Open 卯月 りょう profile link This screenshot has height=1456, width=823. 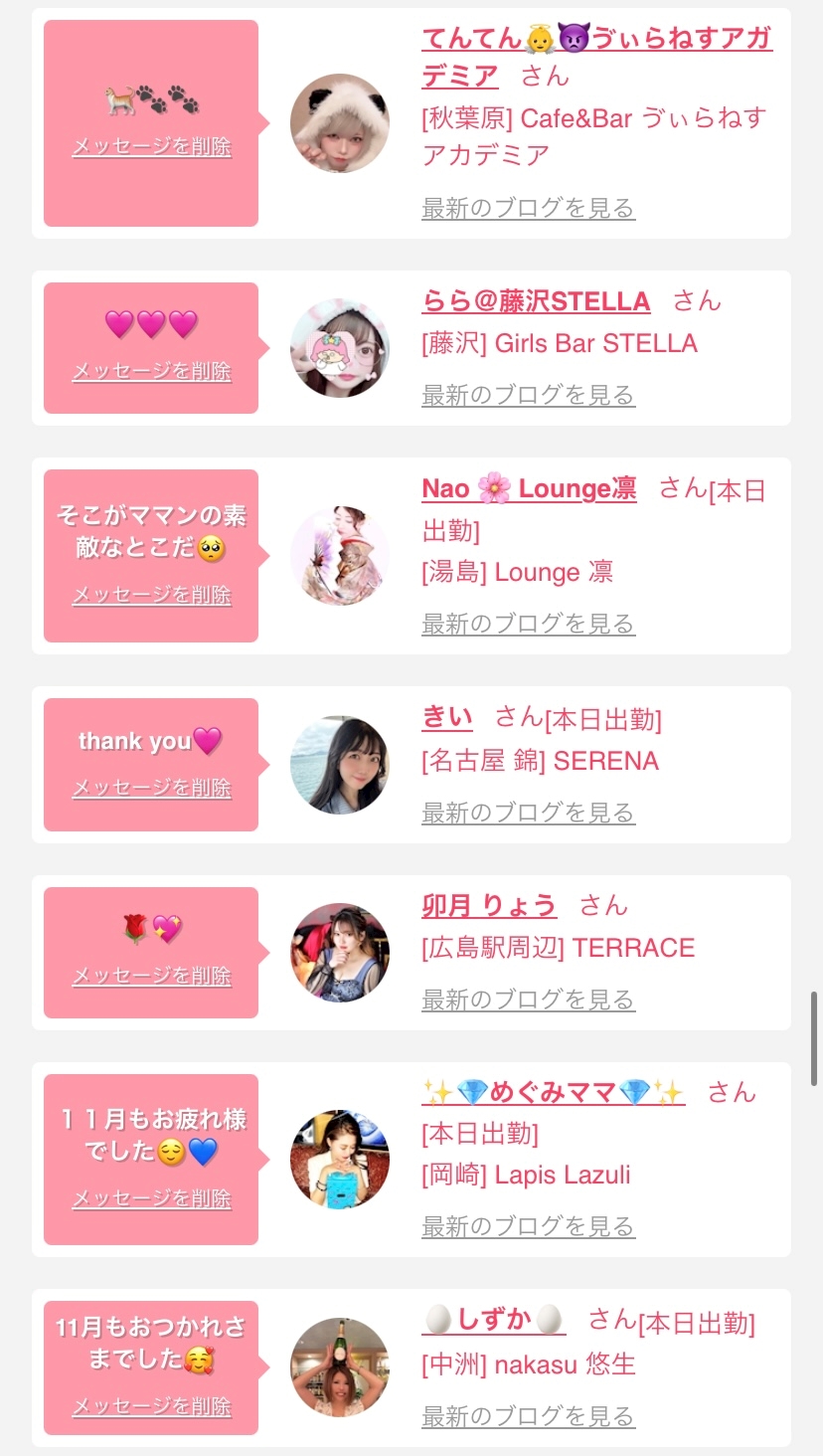pos(489,906)
